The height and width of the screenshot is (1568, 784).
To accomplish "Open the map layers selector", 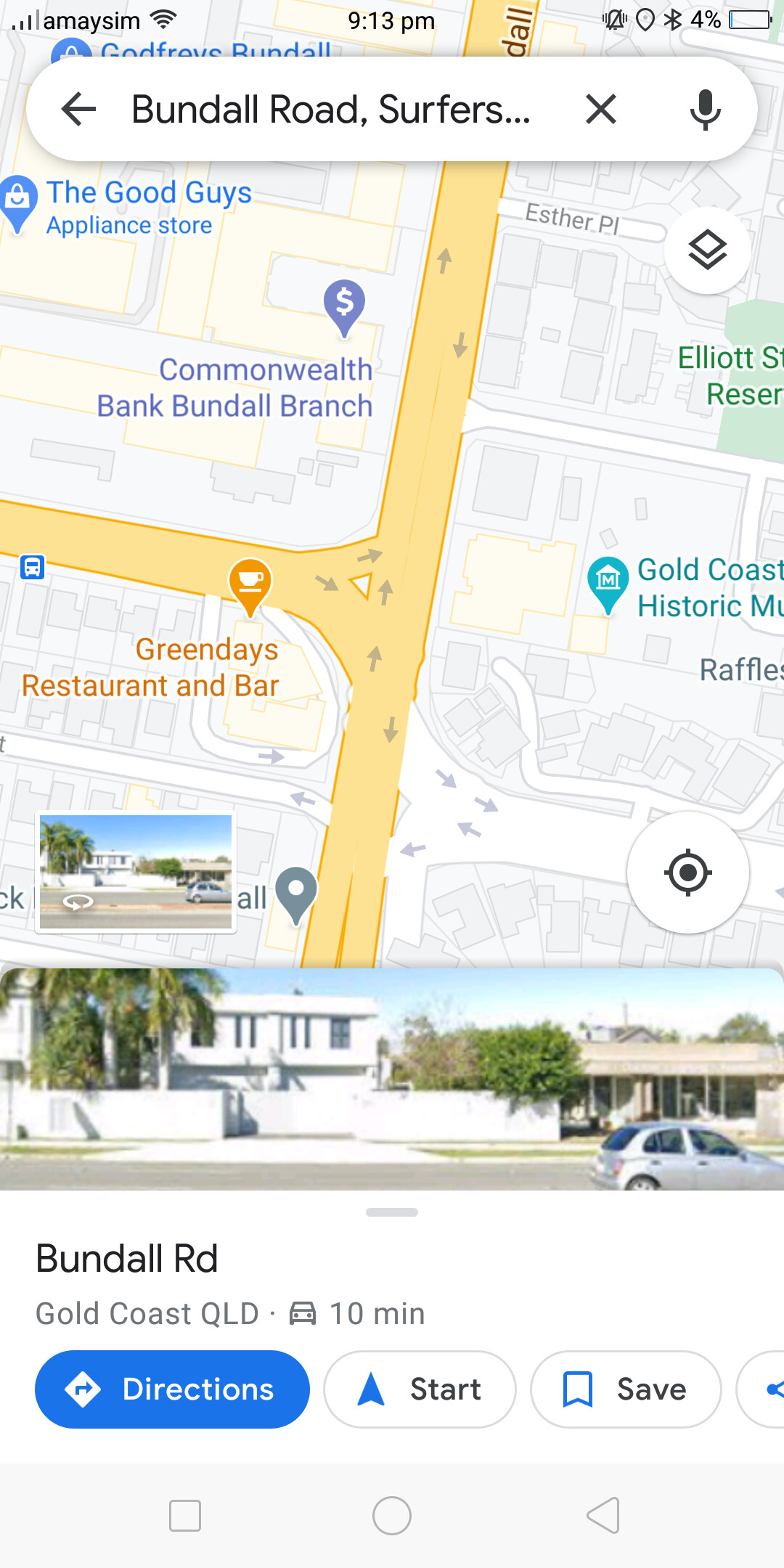I will pyautogui.click(x=707, y=250).
